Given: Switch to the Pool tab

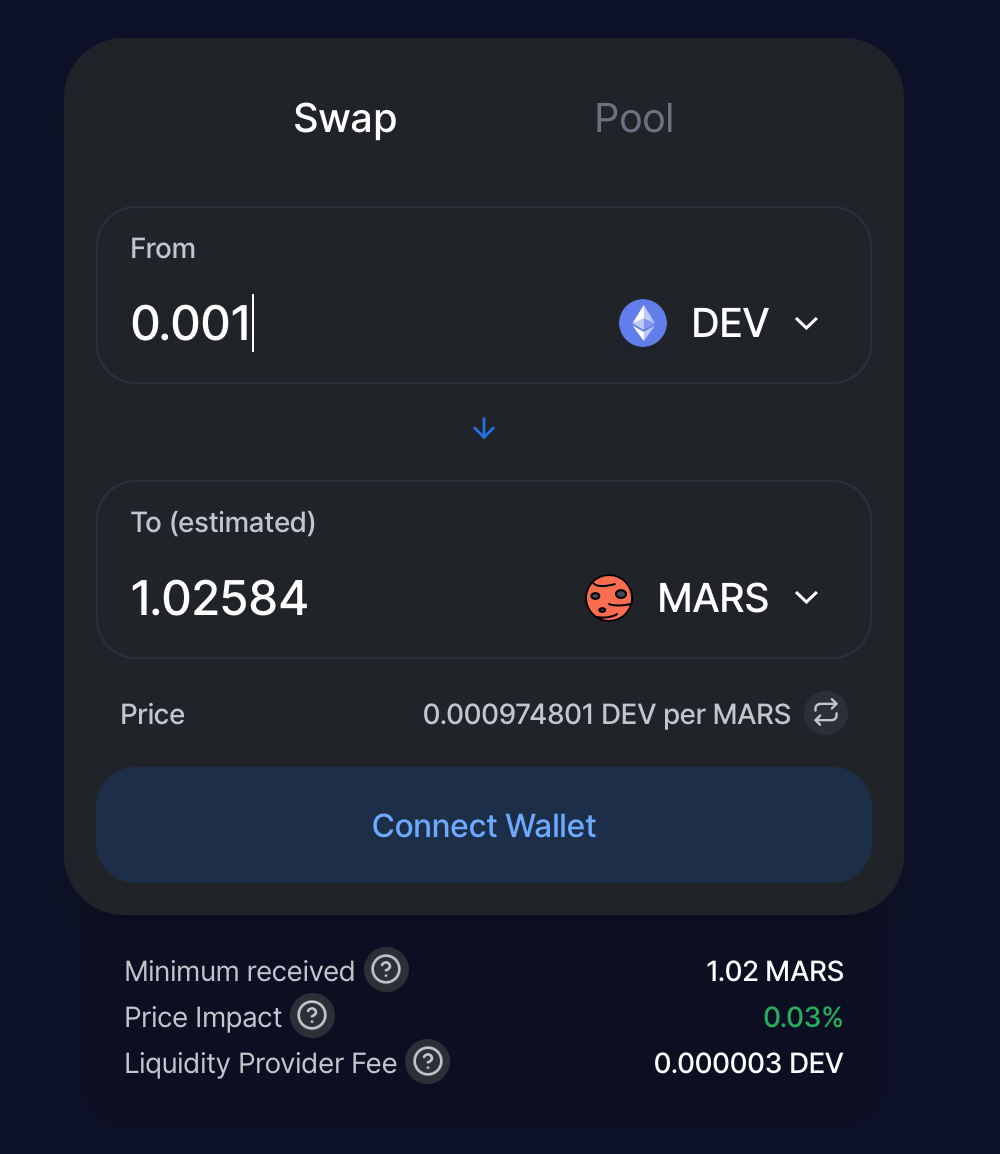Looking at the screenshot, I should [634, 118].
